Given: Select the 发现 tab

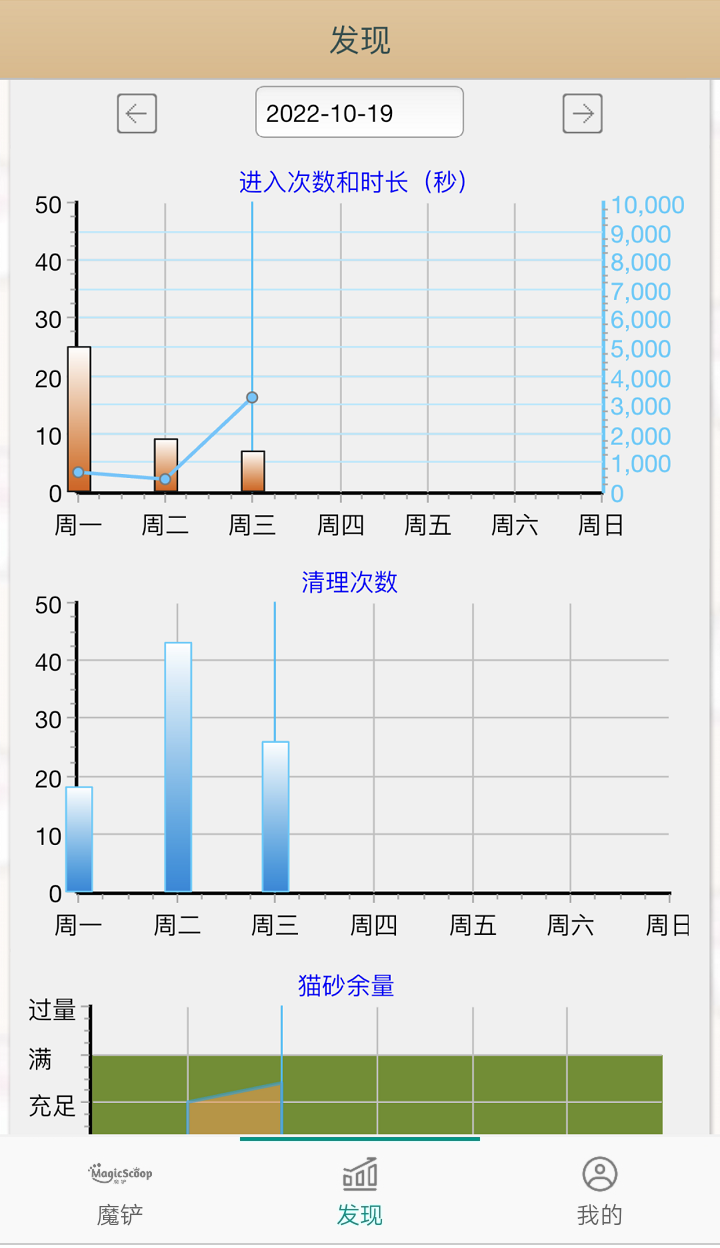Looking at the screenshot, I should [x=360, y=1192].
